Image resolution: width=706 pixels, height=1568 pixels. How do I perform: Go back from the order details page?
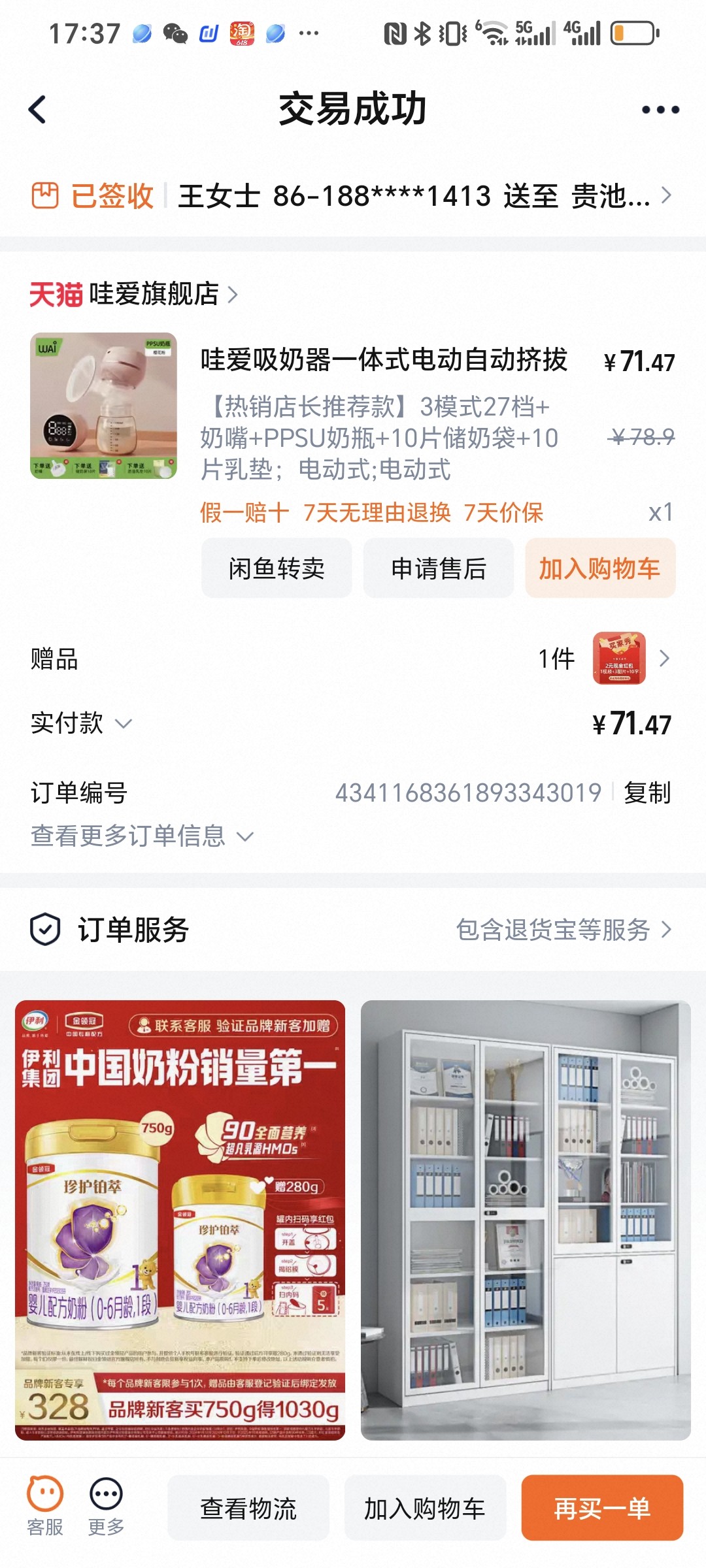pos(38,109)
